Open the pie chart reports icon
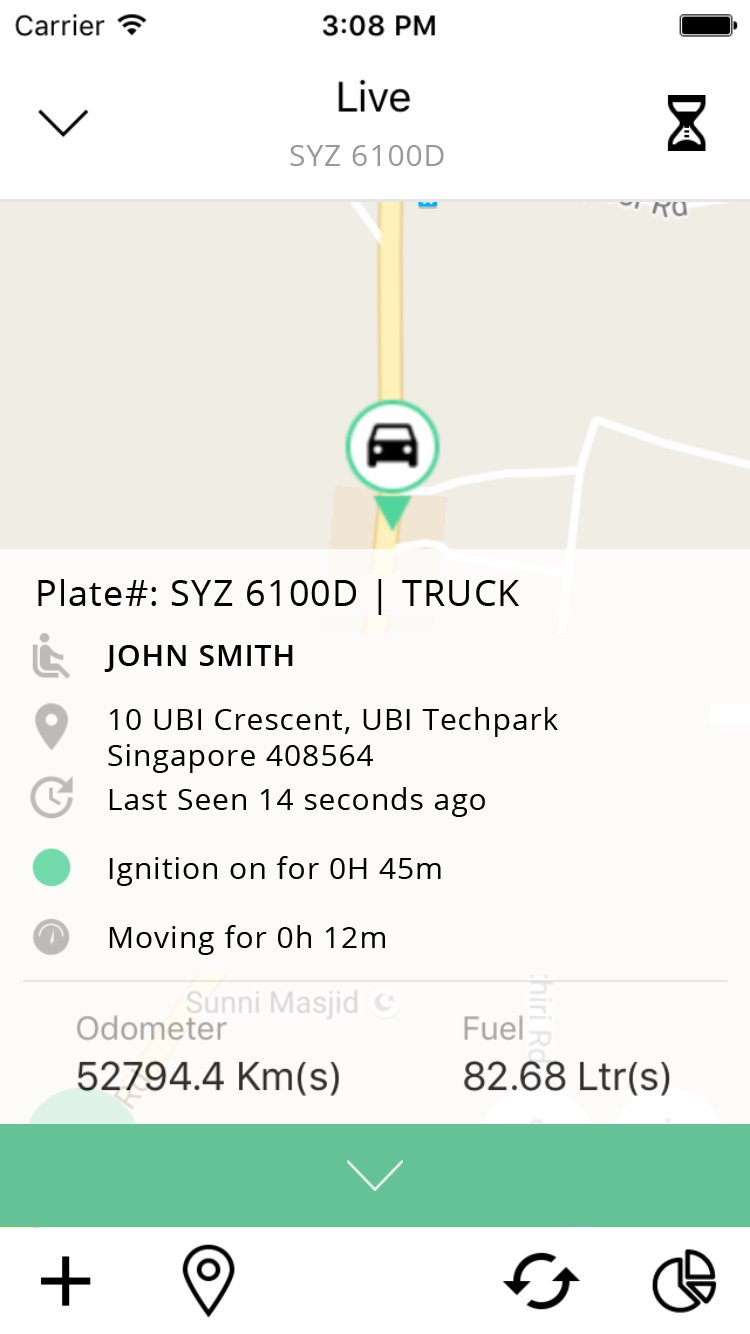 coord(685,1281)
